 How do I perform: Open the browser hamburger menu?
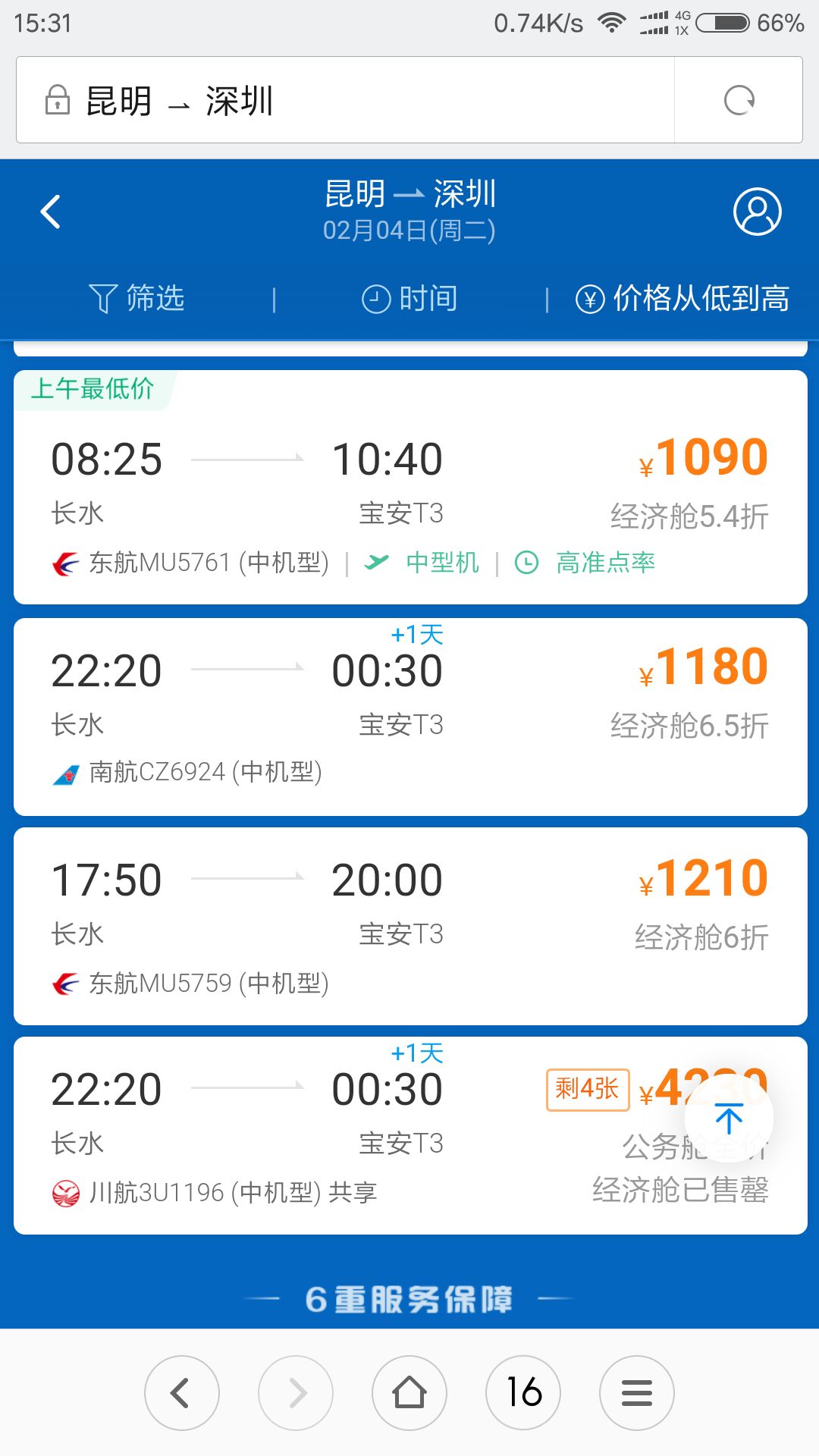click(637, 1393)
